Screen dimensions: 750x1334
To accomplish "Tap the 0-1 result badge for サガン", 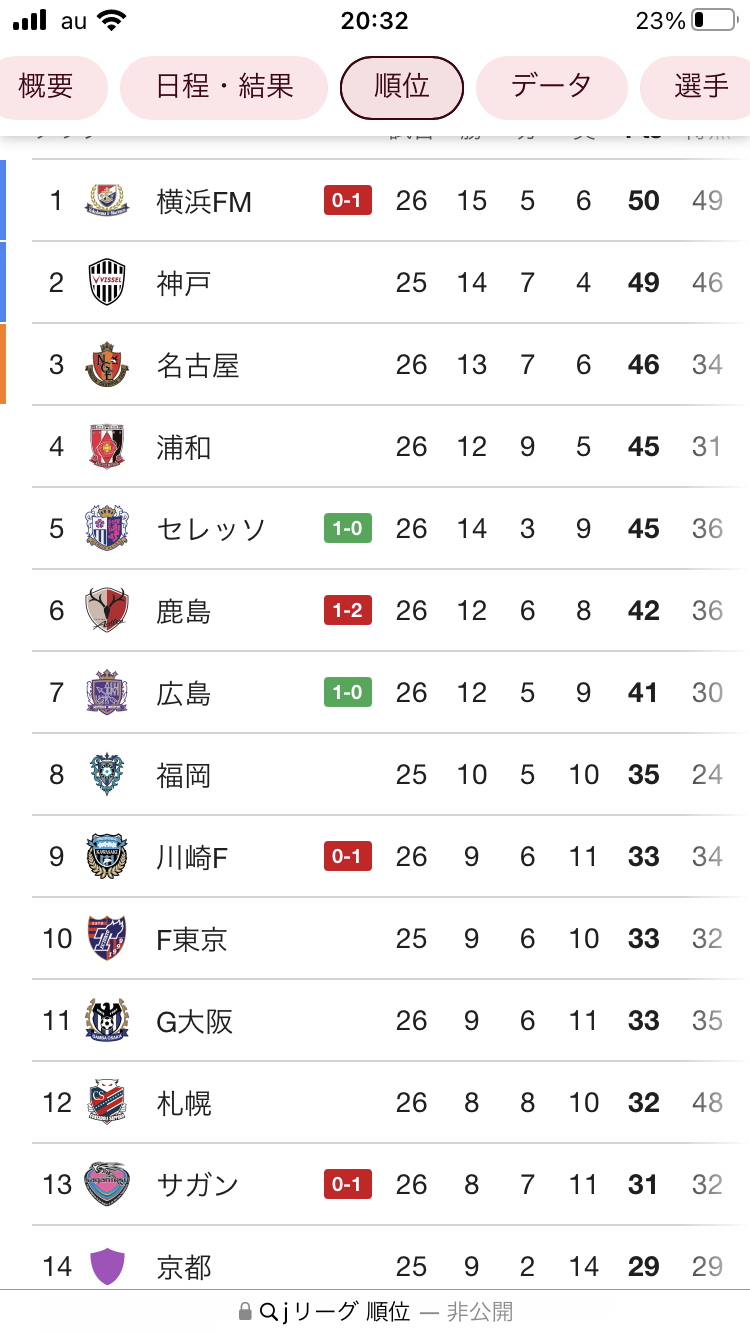I will [348, 1184].
